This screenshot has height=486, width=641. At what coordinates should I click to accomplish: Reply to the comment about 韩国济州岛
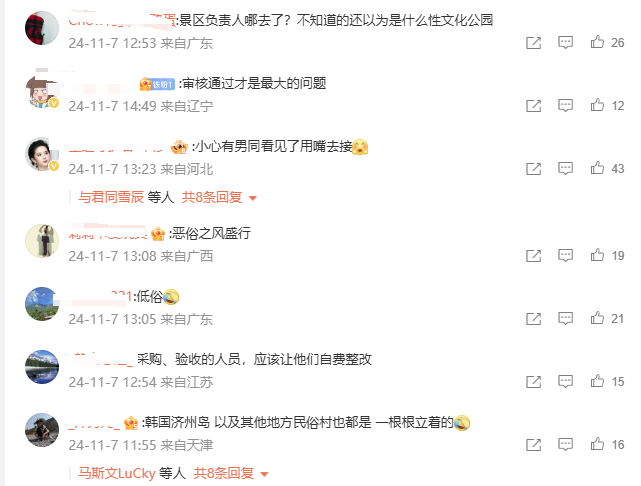click(565, 445)
